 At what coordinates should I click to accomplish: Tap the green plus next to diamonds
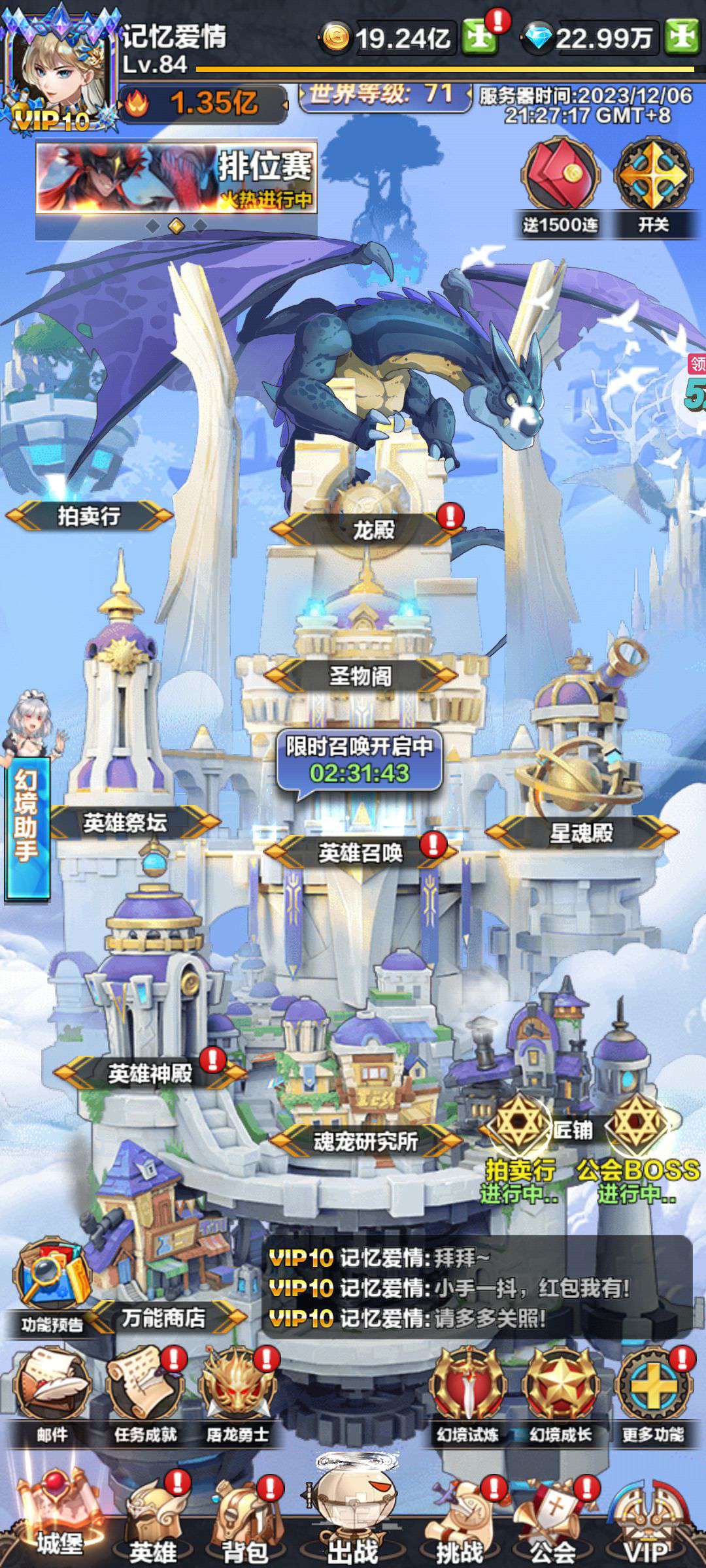point(682,37)
